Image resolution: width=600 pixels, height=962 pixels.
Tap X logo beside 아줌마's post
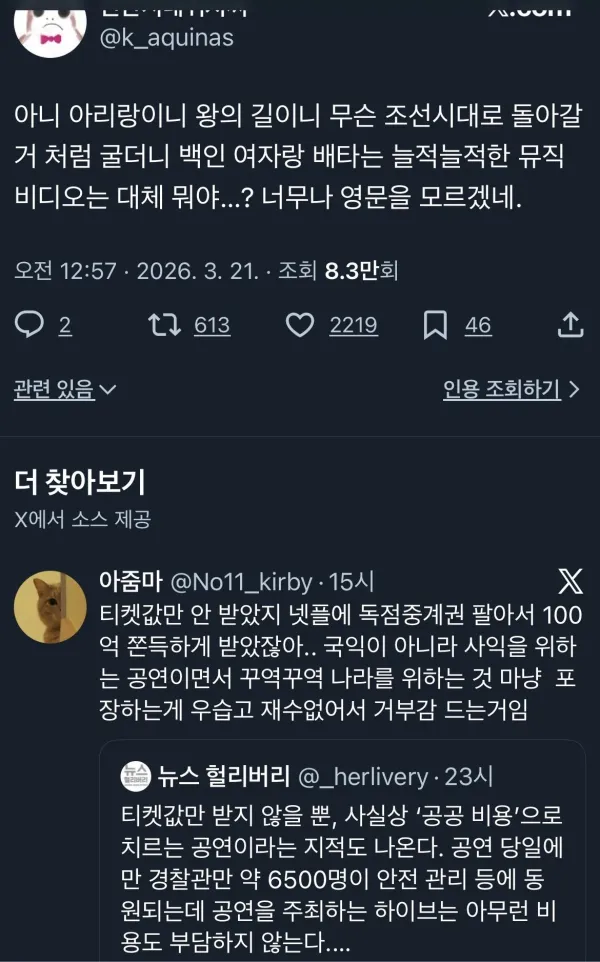[569, 581]
